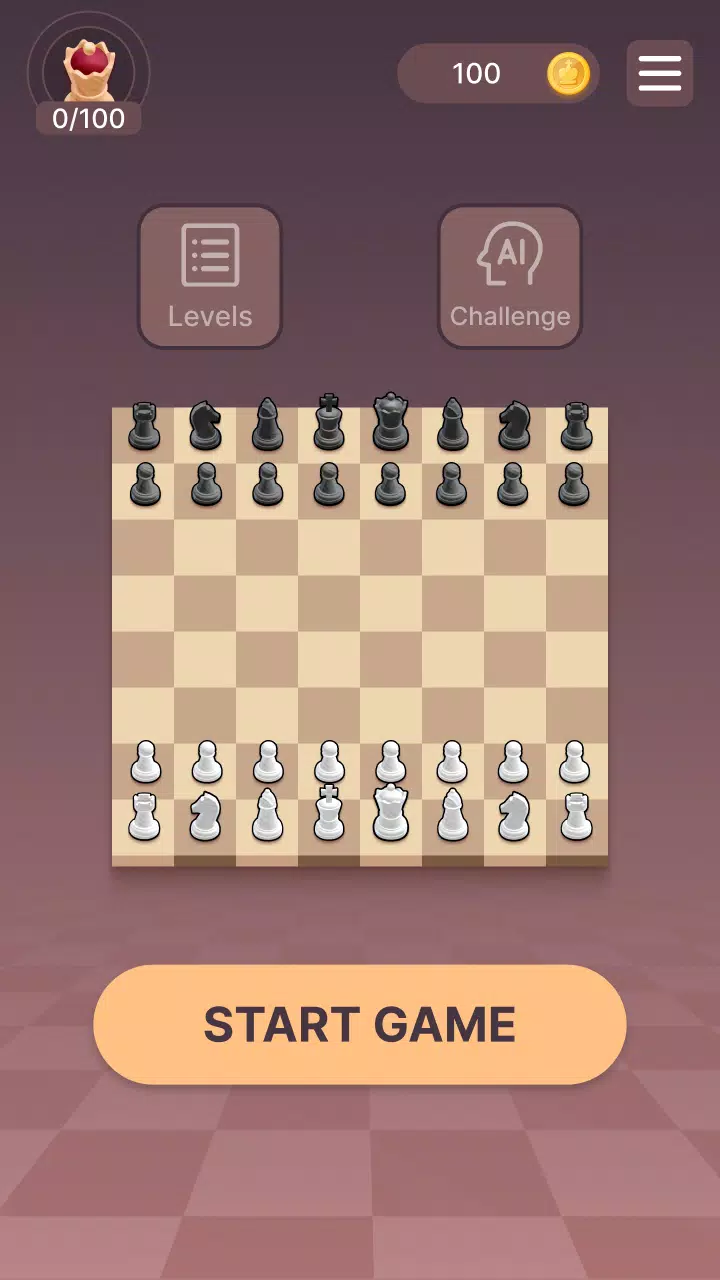Open the Levels list
The width and height of the screenshot is (720, 1280).
pos(210,277)
